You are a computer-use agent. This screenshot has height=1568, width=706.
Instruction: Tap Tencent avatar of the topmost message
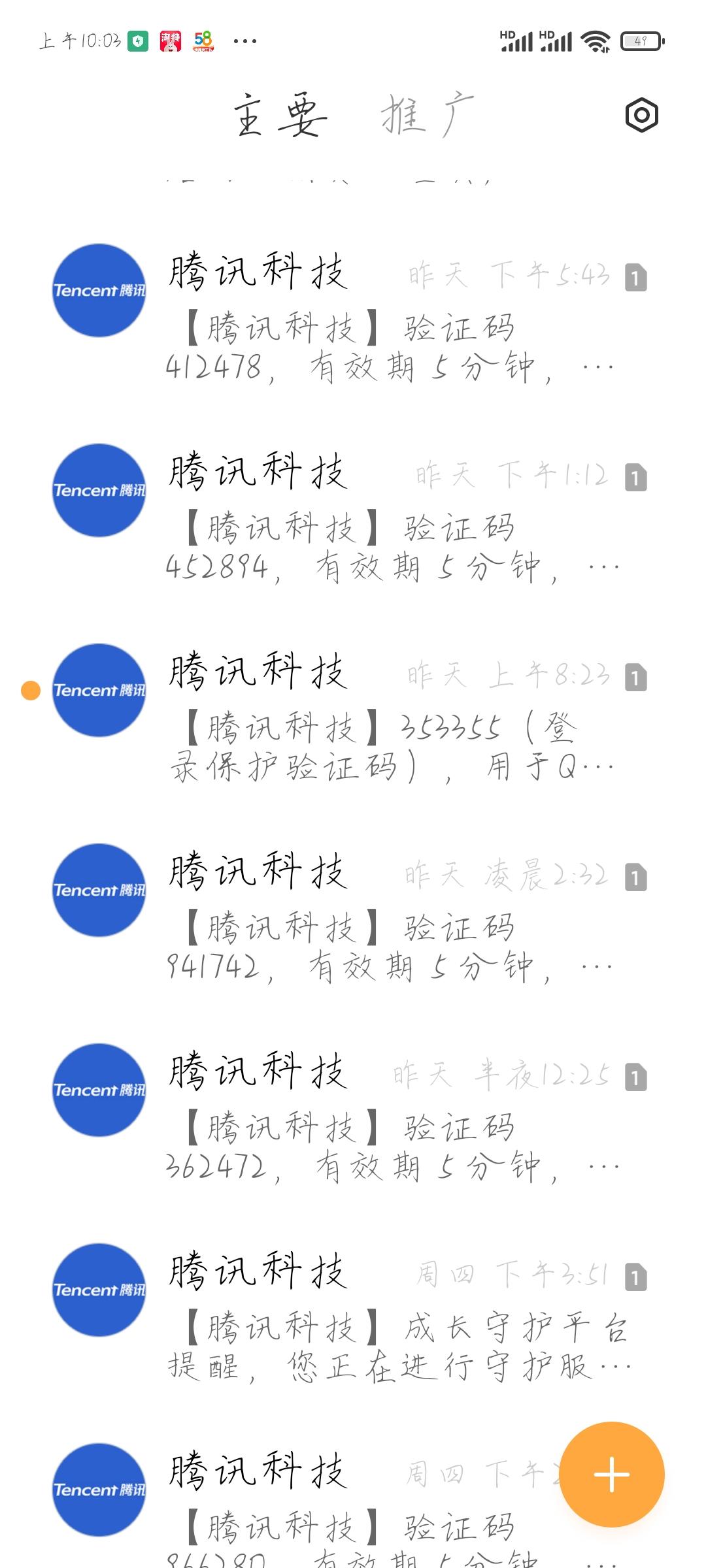point(98,291)
